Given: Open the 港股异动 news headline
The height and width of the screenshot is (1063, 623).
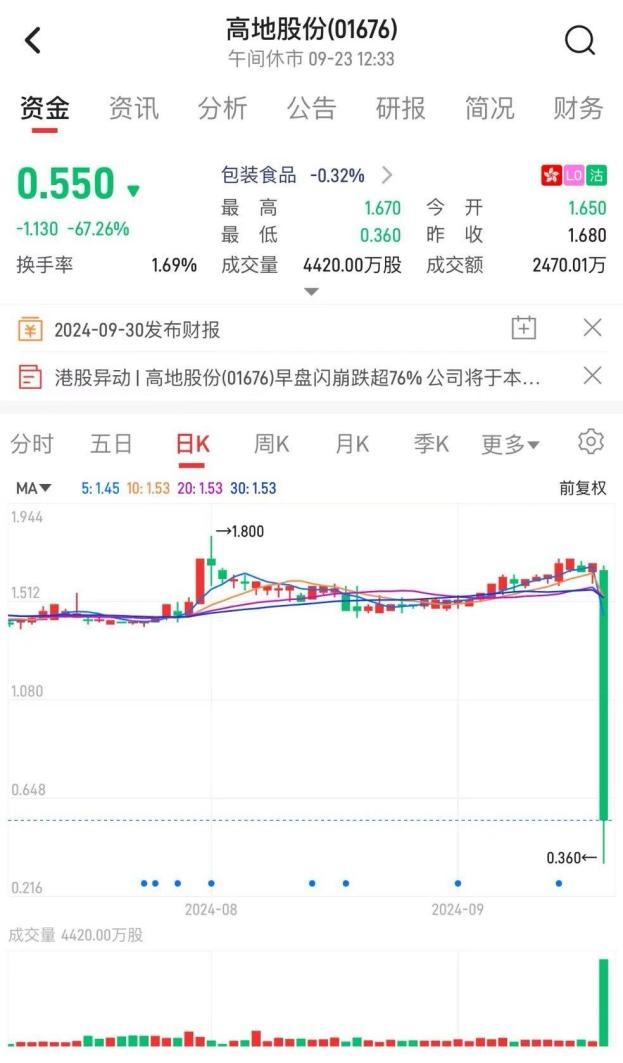Looking at the screenshot, I should (x=280, y=377).
